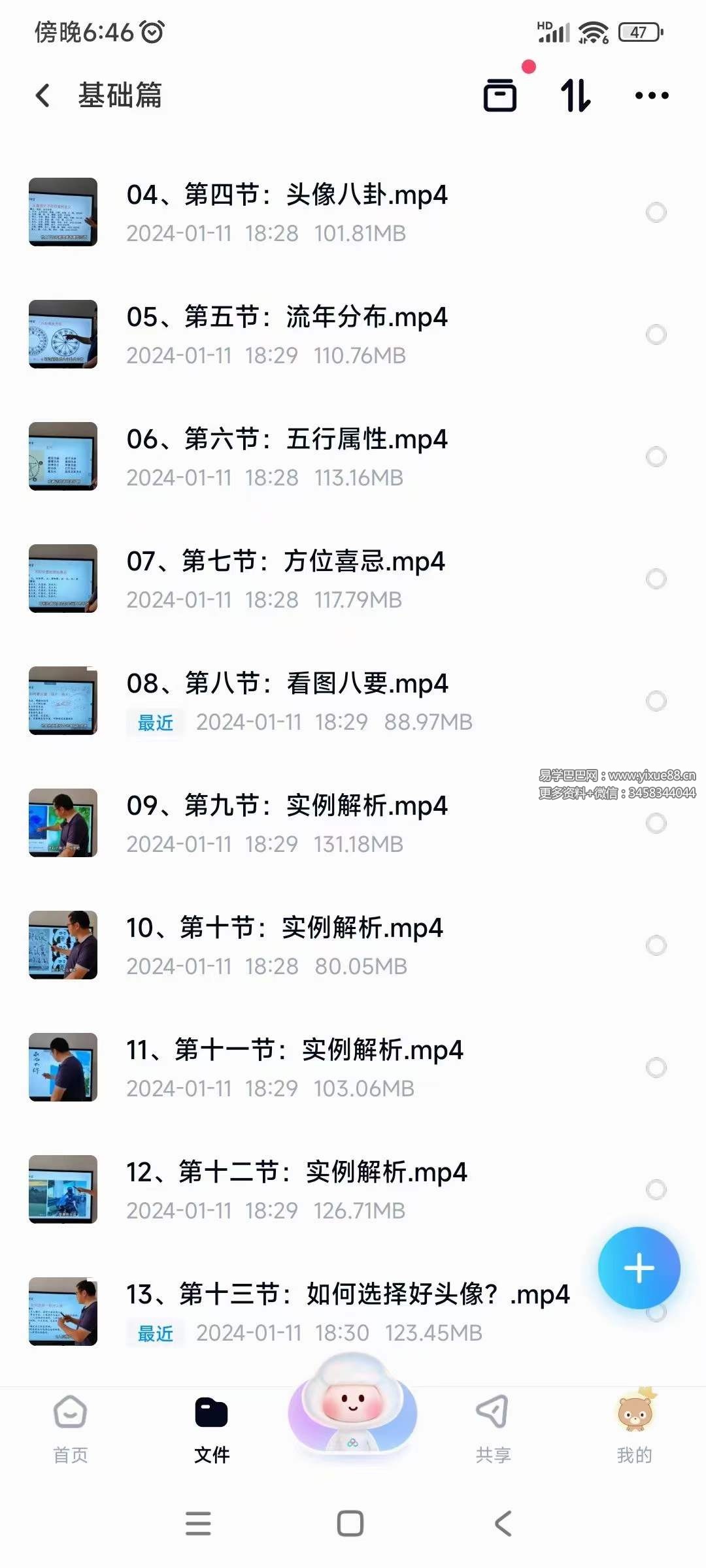706x1568 pixels.
Task: Open the transfer list icon
Action: click(500, 95)
